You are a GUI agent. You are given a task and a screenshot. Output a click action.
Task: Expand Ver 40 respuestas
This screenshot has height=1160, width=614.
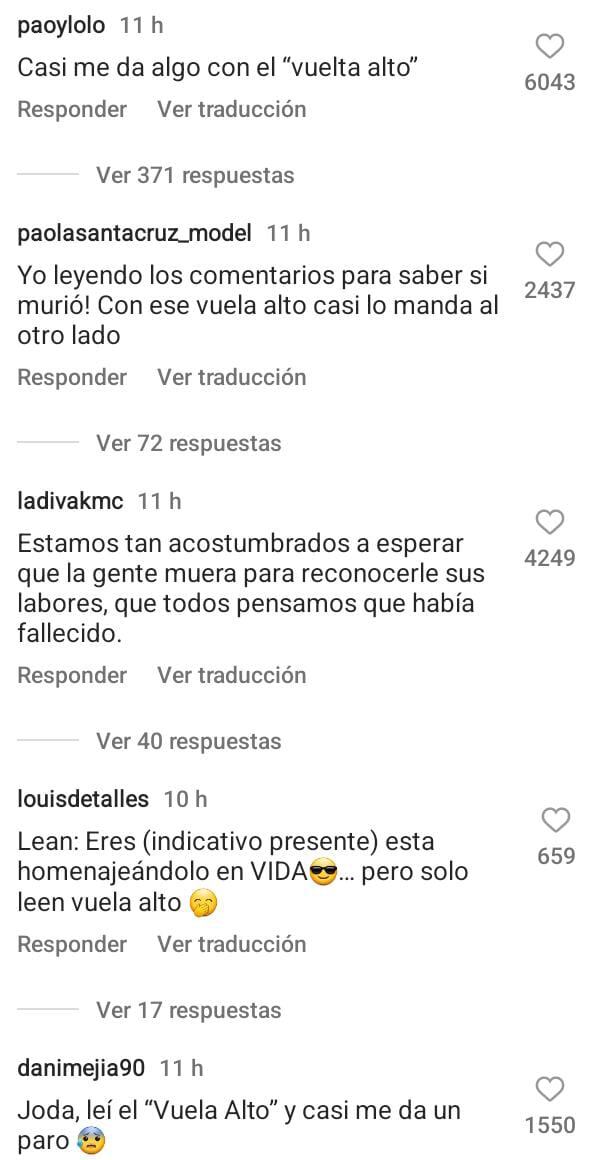point(189,741)
